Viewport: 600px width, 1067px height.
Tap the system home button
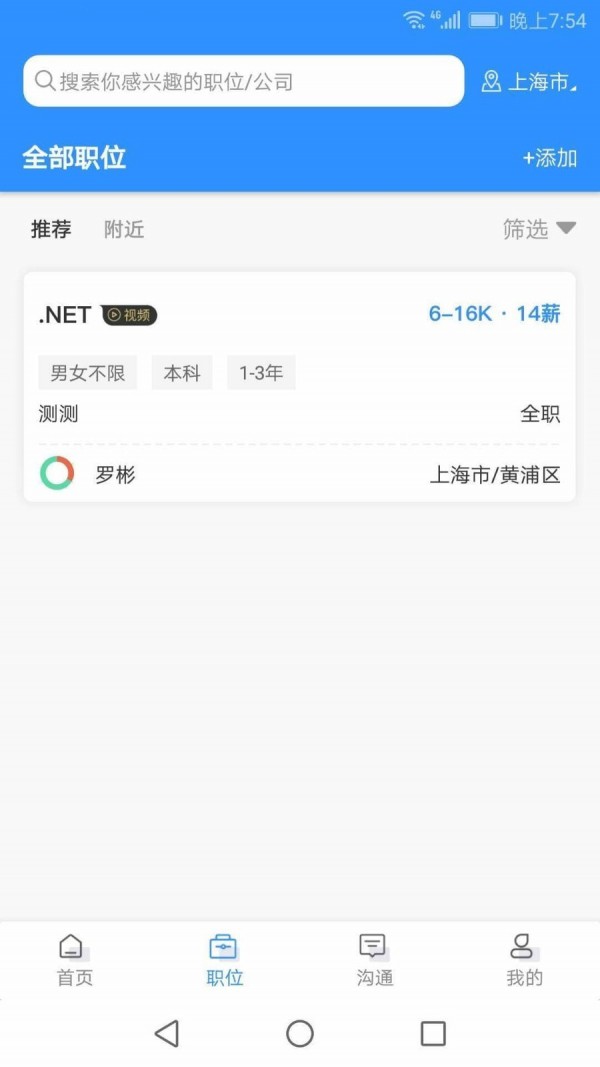click(x=300, y=1033)
